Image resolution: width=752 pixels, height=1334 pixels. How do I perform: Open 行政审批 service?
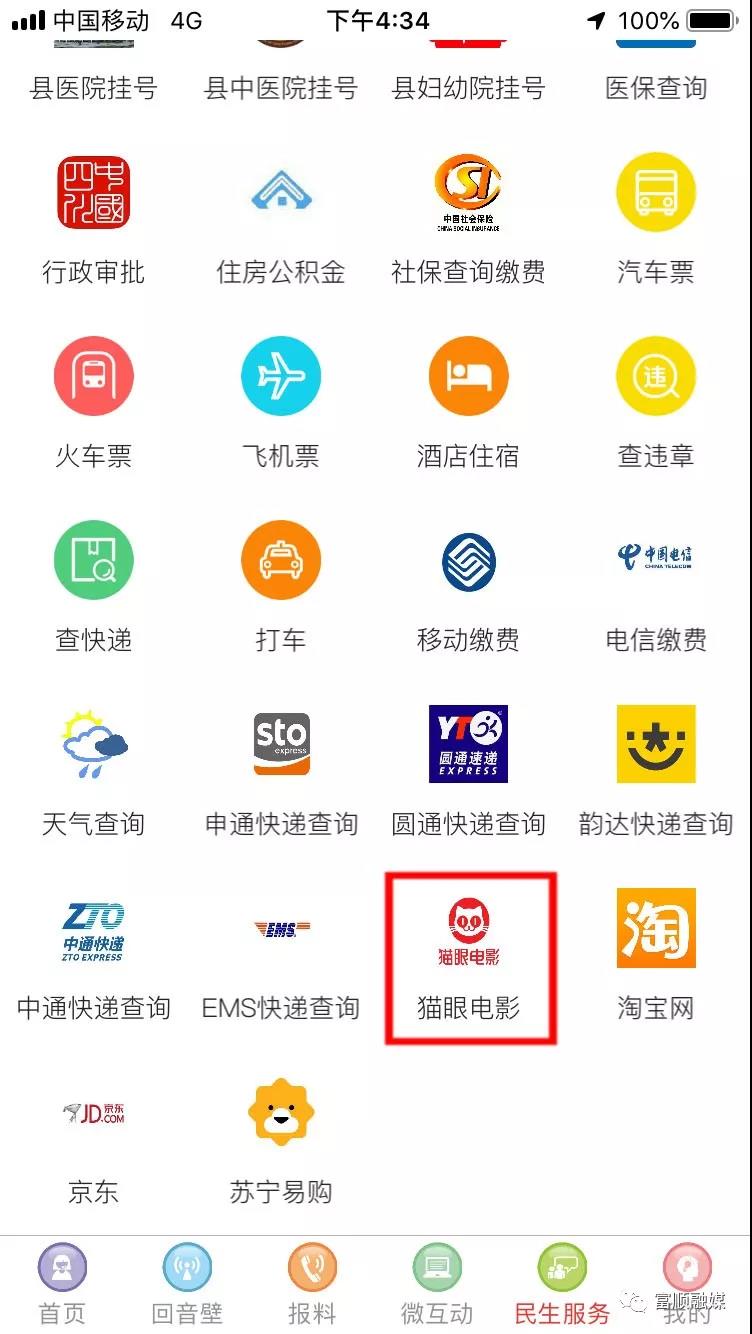pyautogui.click(x=93, y=193)
